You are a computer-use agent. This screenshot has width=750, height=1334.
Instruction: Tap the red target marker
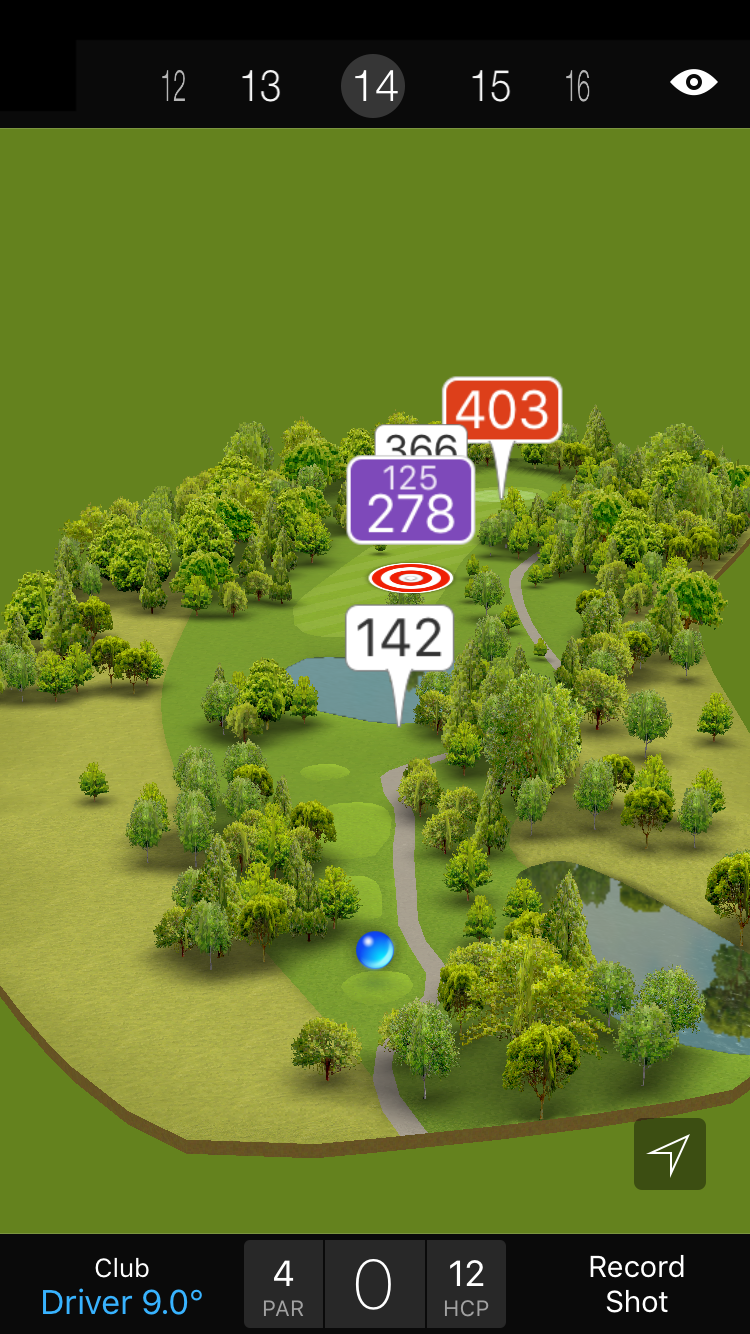(x=411, y=577)
